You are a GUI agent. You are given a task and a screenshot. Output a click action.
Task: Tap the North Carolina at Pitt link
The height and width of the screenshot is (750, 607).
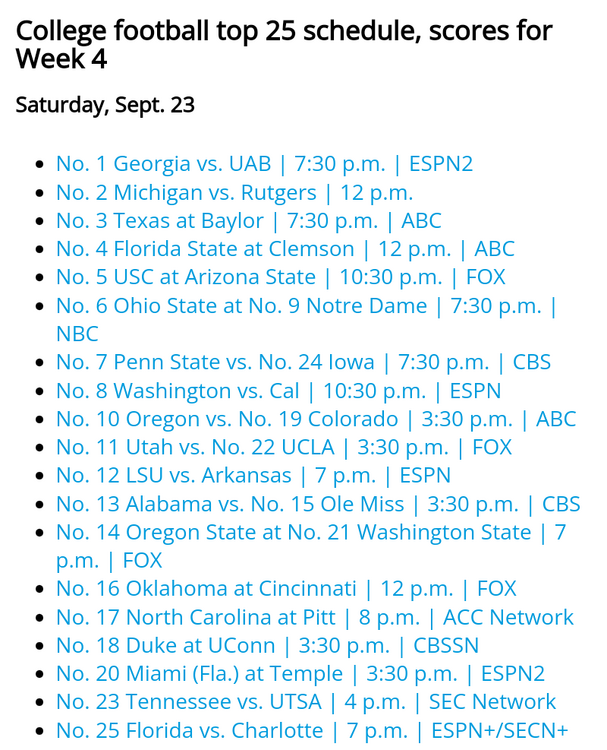314,618
